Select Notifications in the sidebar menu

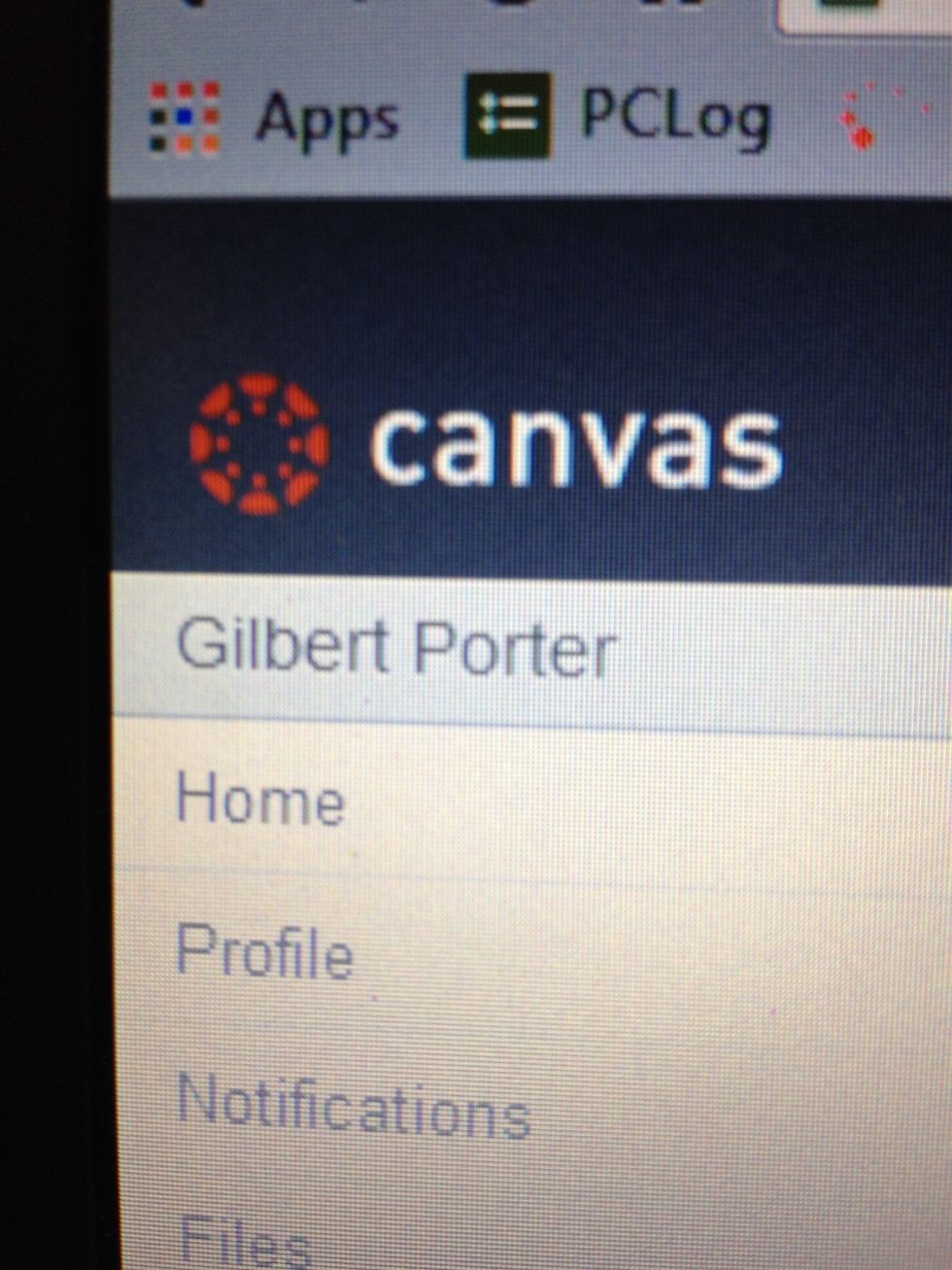coord(354,1107)
